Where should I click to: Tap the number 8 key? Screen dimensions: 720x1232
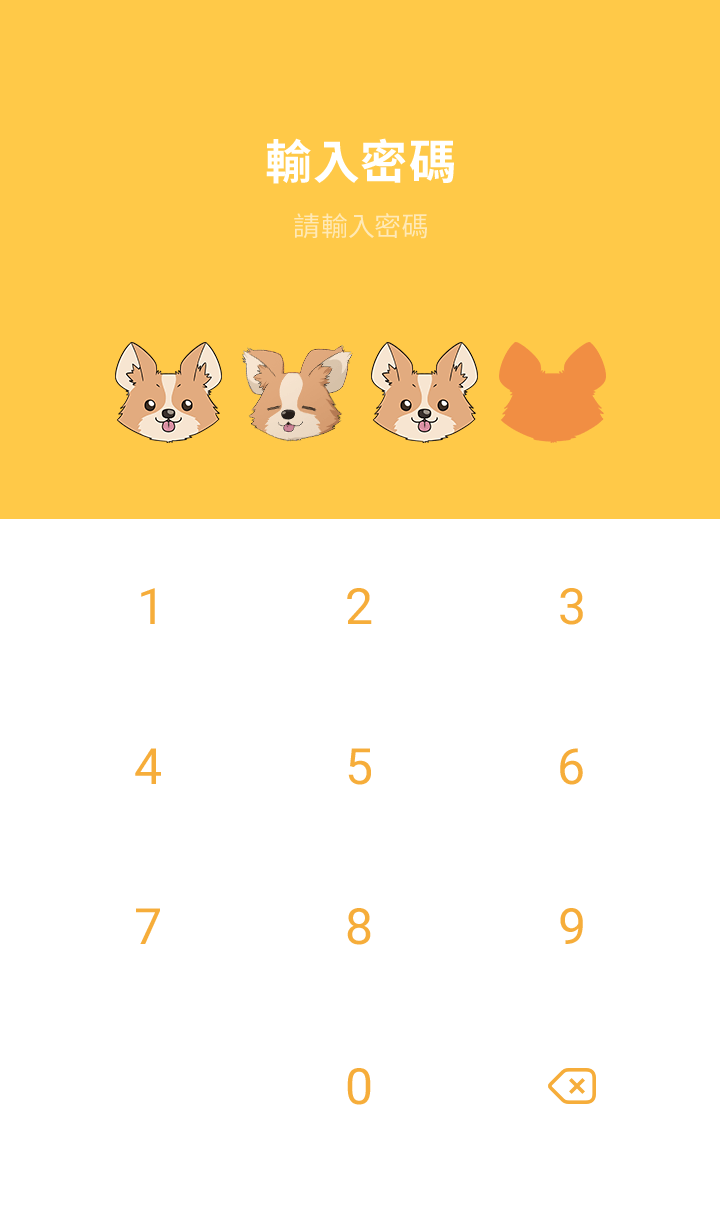[359, 927]
